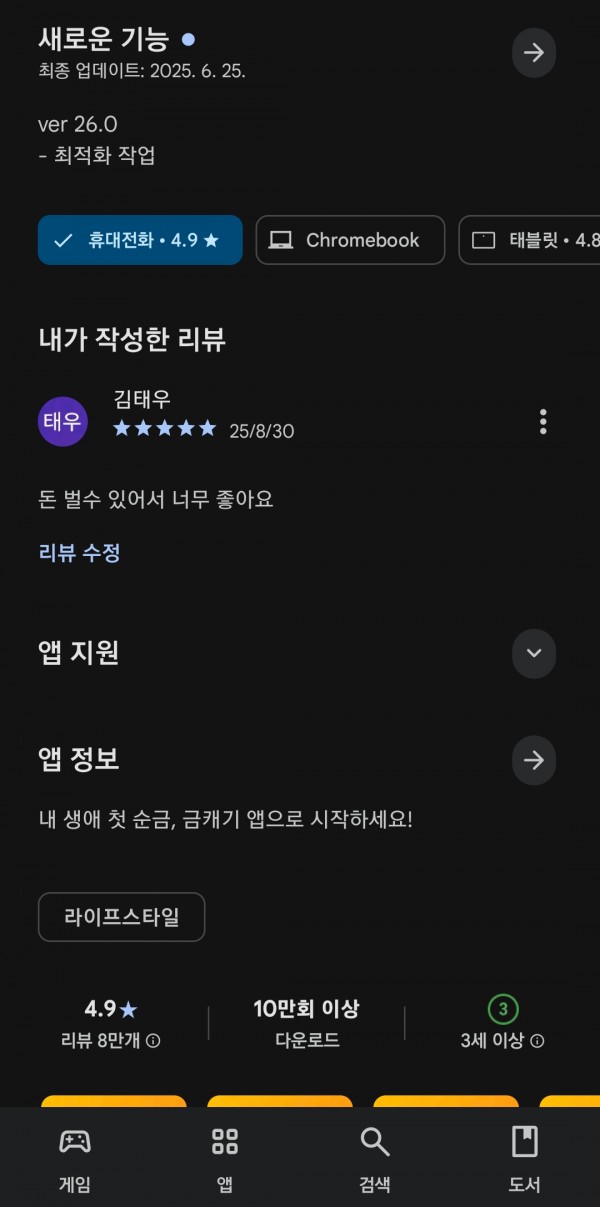The image size is (600, 1207).
Task: Switch to the 앱 tab
Action: pos(225,1159)
